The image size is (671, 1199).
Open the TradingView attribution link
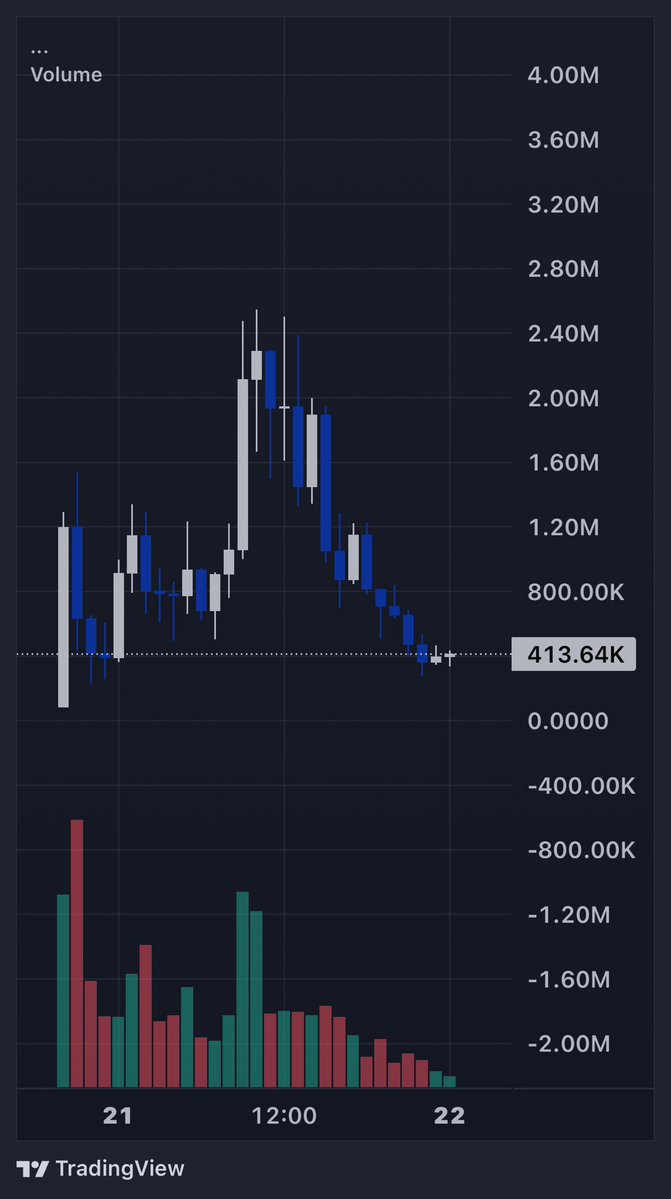pos(101,1168)
